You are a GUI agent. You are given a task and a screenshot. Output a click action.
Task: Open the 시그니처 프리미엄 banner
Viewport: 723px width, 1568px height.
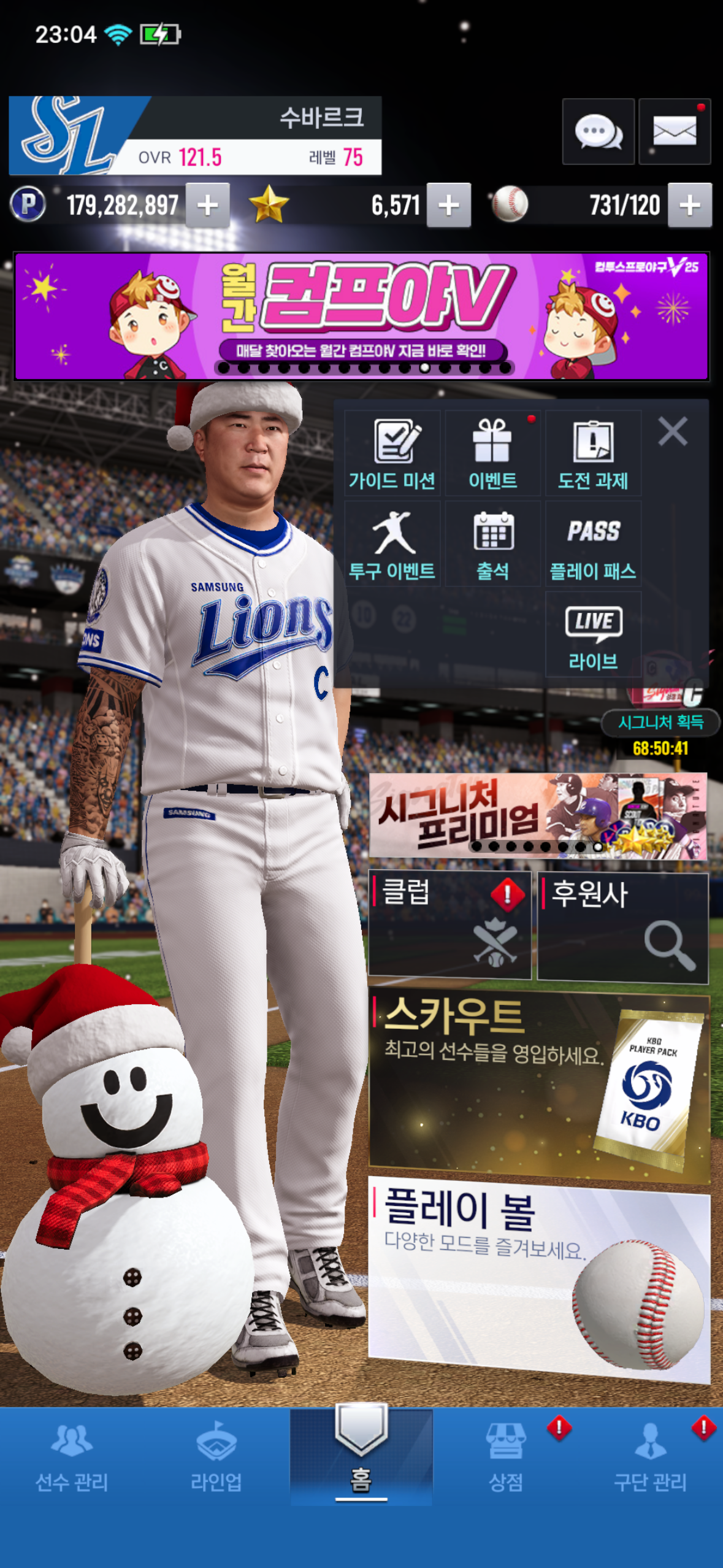[x=538, y=815]
